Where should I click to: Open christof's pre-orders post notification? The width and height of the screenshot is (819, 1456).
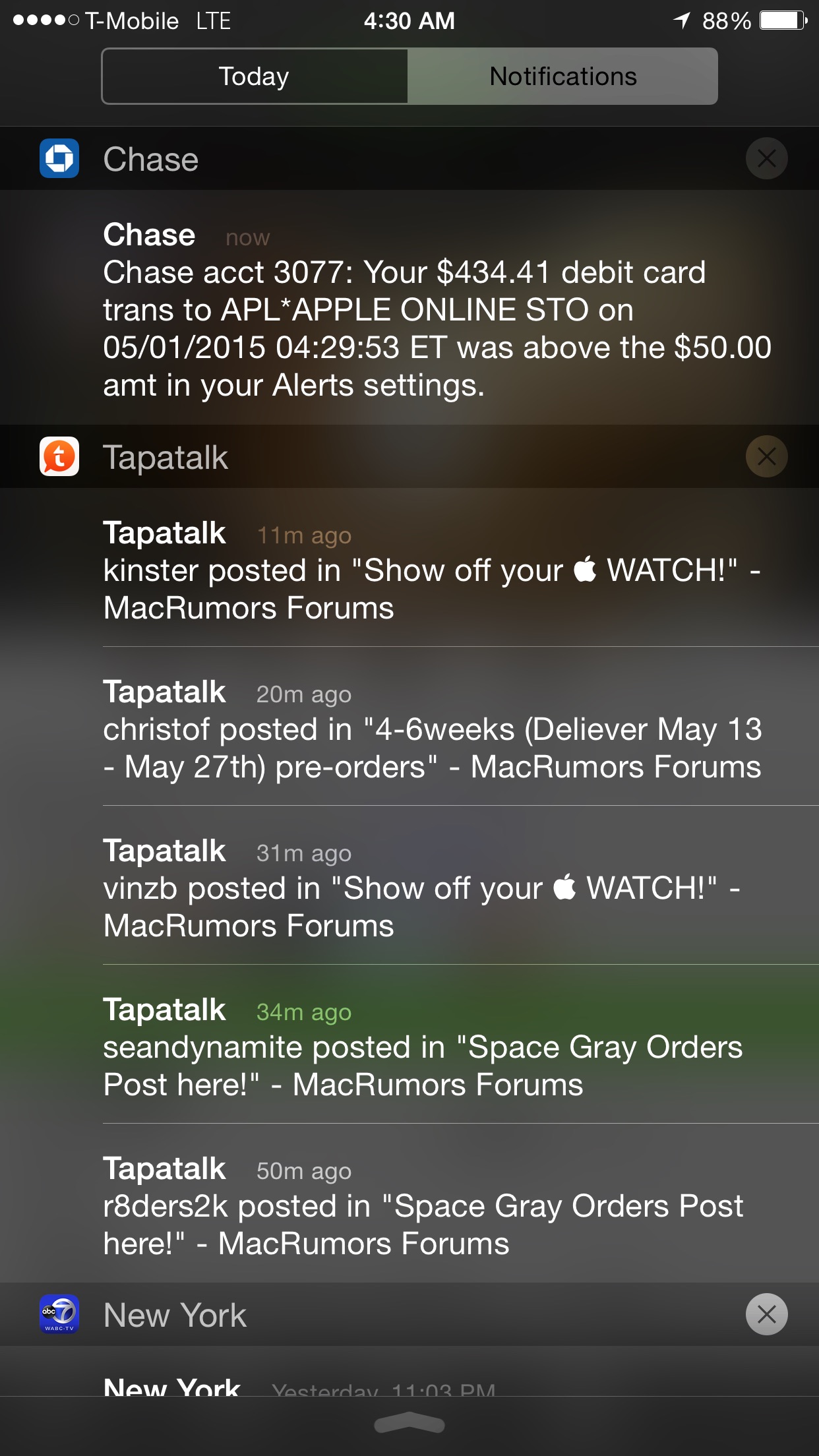point(432,730)
